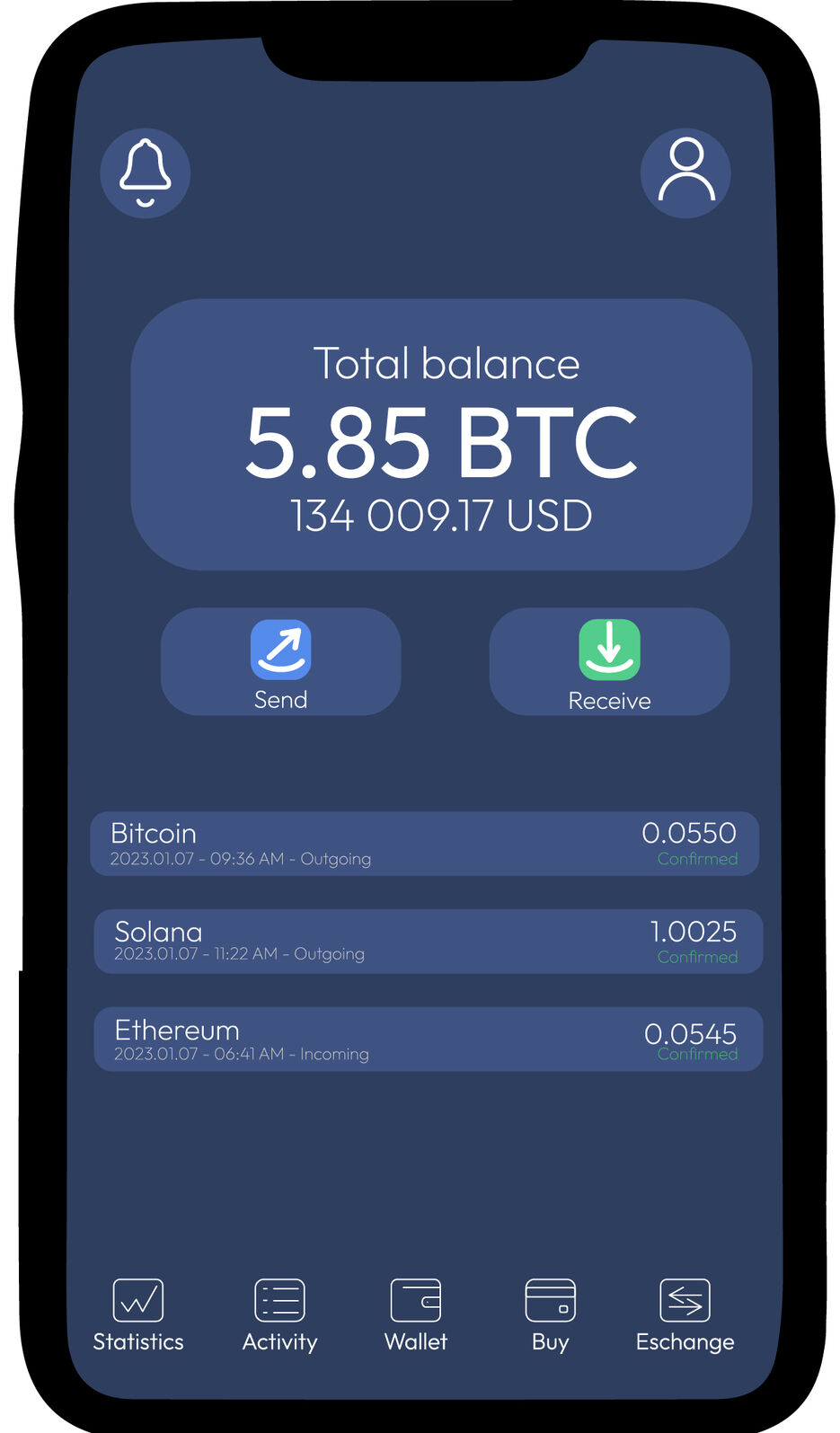This screenshot has height=1433, width=840.
Task: Tap the Send button
Action: [280, 662]
